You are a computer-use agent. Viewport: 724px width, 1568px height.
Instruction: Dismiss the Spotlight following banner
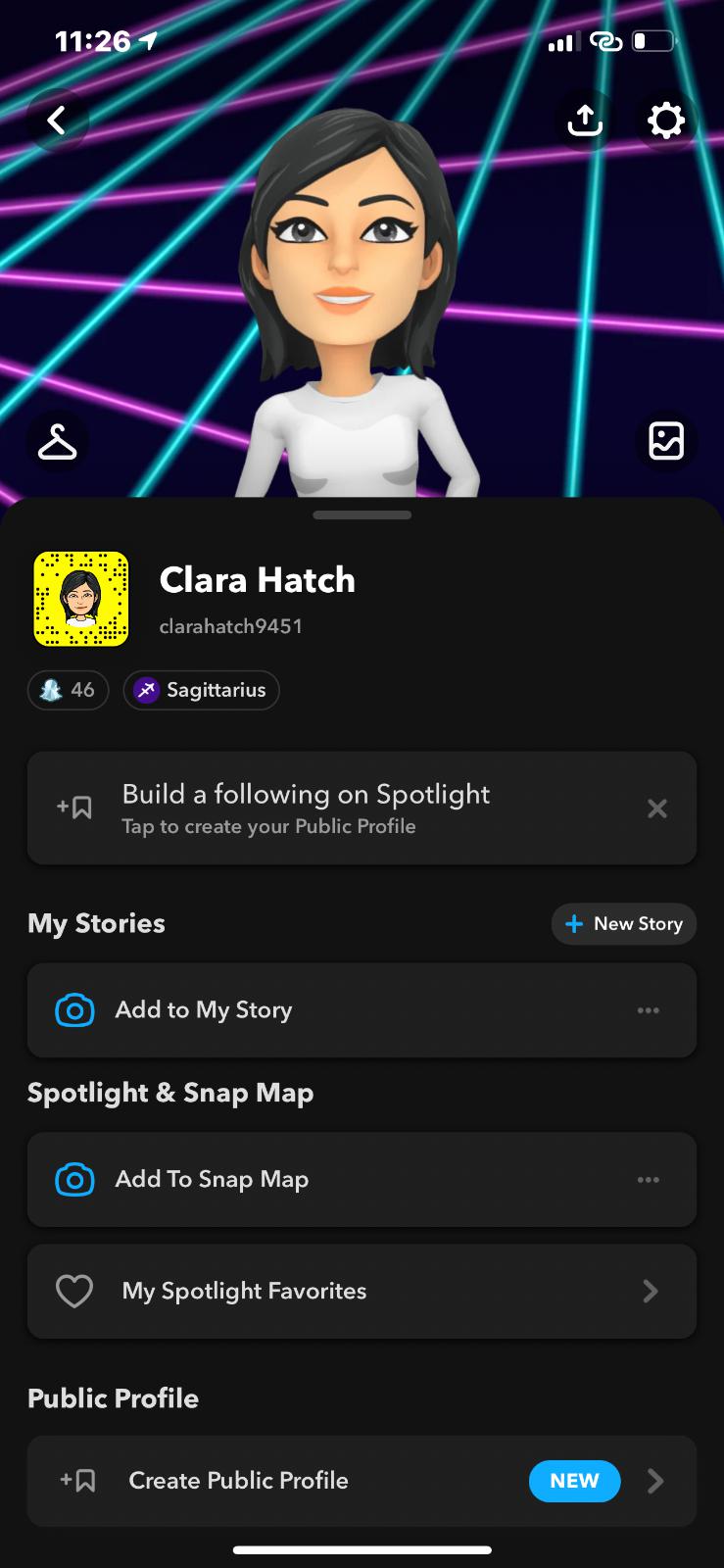coord(657,808)
